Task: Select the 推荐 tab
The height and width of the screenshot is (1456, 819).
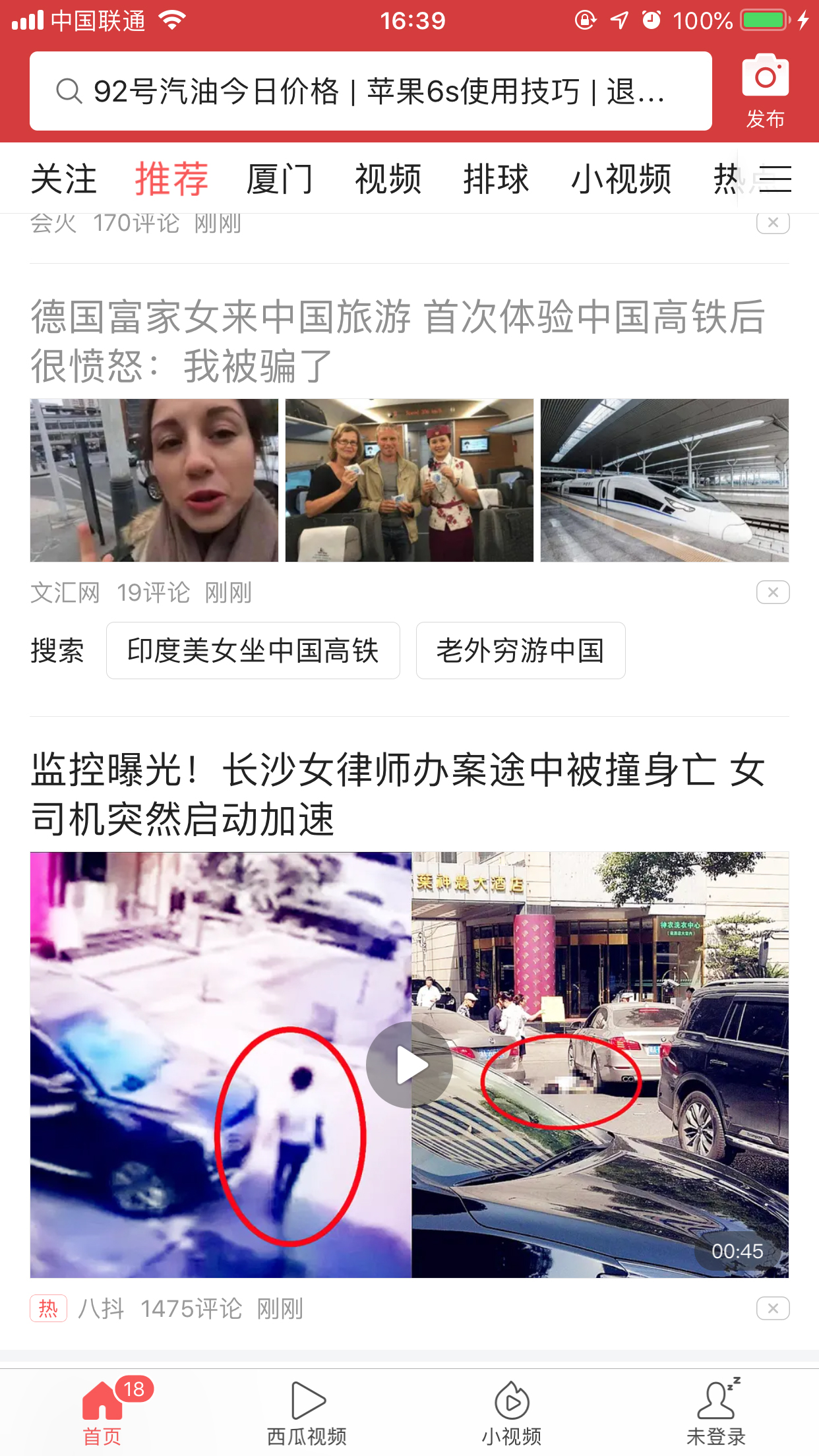Action: coord(171,179)
